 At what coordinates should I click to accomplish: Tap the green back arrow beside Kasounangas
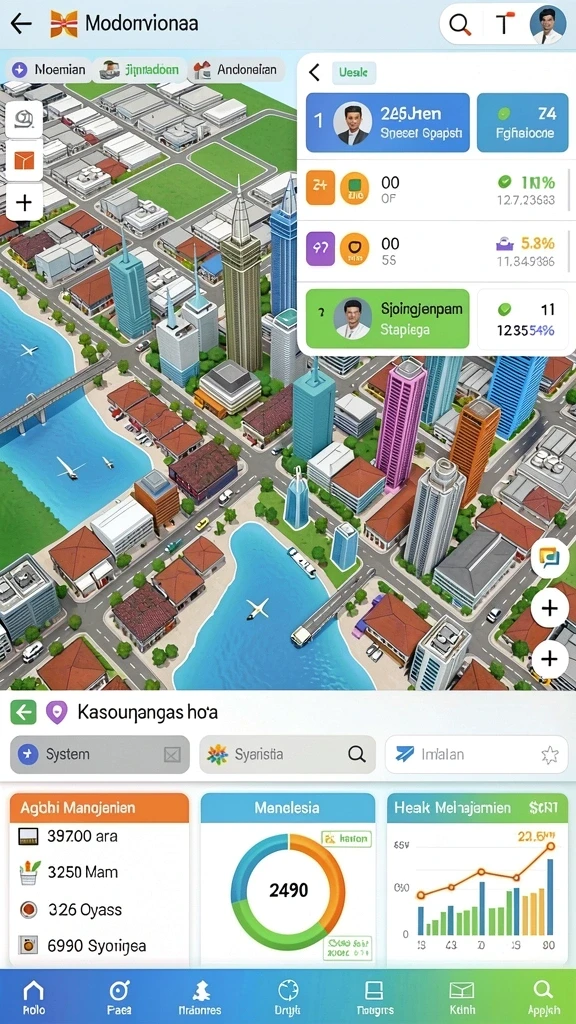click(24, 712)
